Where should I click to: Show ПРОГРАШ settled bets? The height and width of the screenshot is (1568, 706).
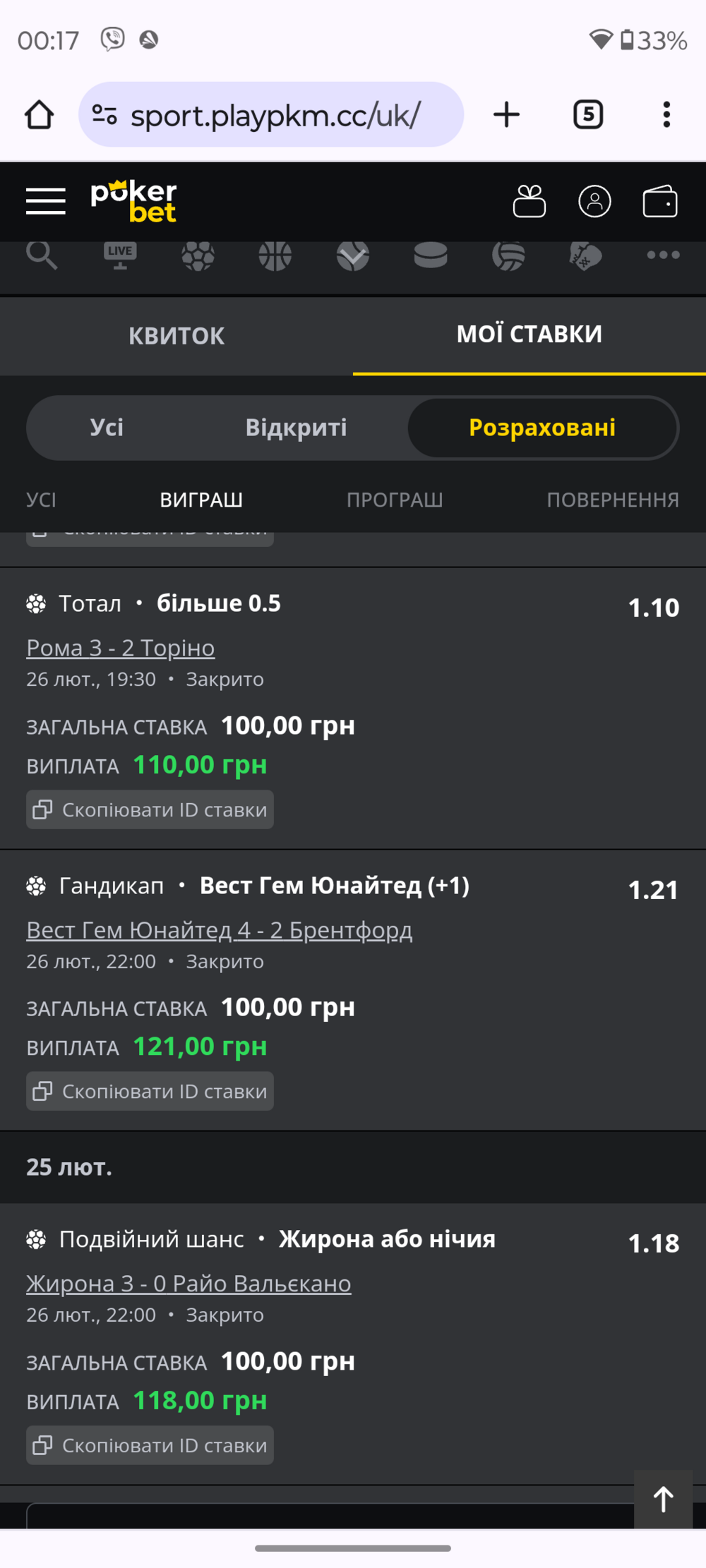(x=395, y=500)
